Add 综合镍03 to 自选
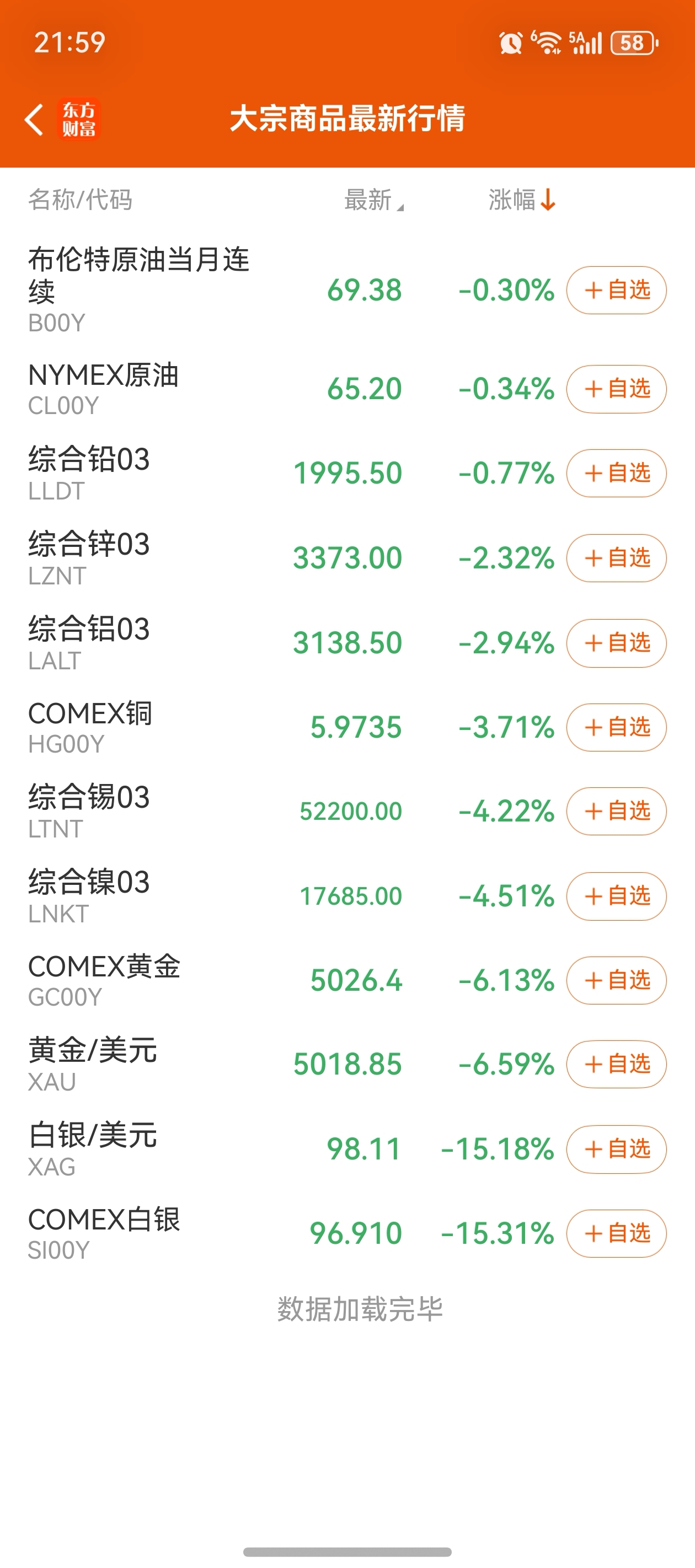The height and width of the screenshot is (1568, 695). pos(617,896)
